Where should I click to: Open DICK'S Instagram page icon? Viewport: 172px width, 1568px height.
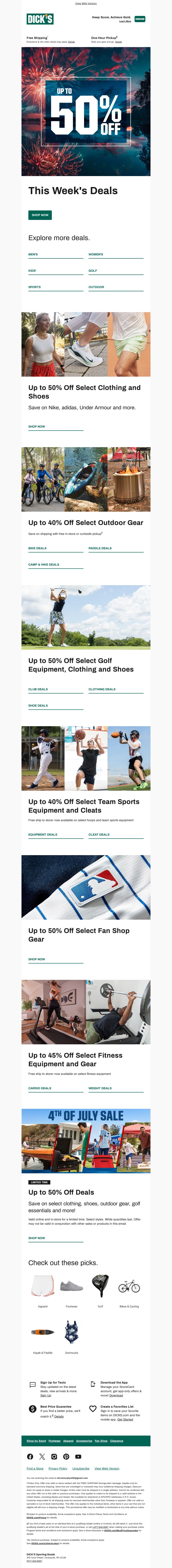pyautogui.click(x=54, y=1457)
